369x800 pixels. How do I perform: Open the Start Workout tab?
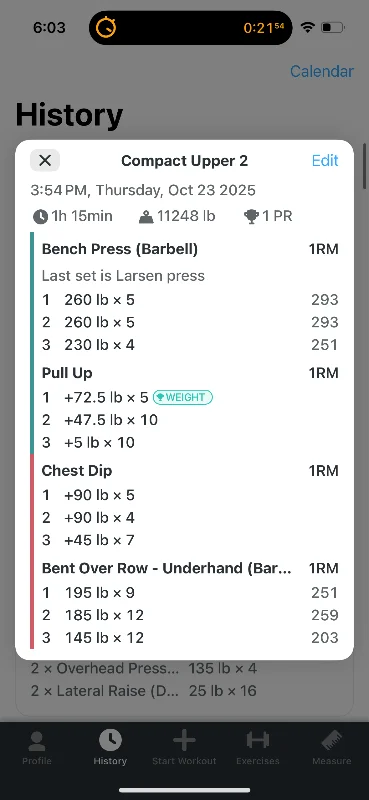click(184, 747)
